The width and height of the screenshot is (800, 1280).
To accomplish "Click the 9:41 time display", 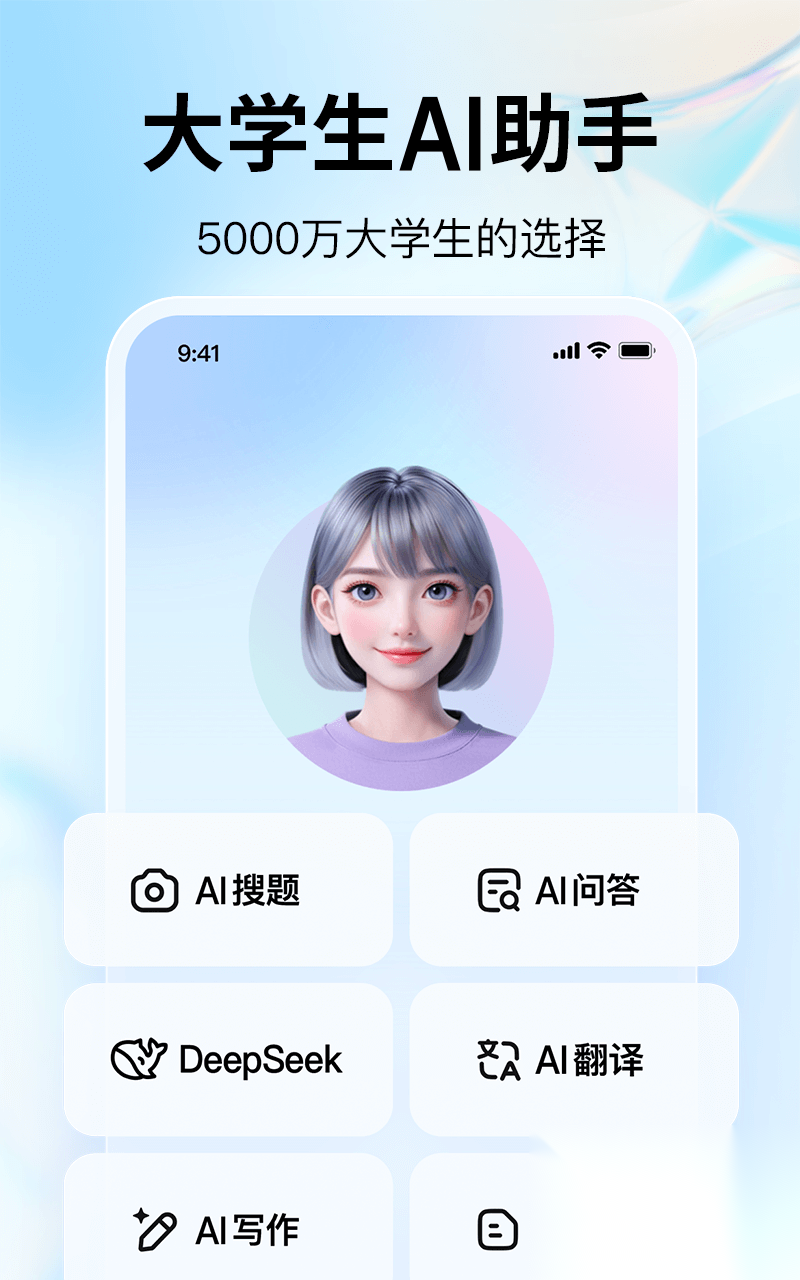I will click(x=195, y=352).
